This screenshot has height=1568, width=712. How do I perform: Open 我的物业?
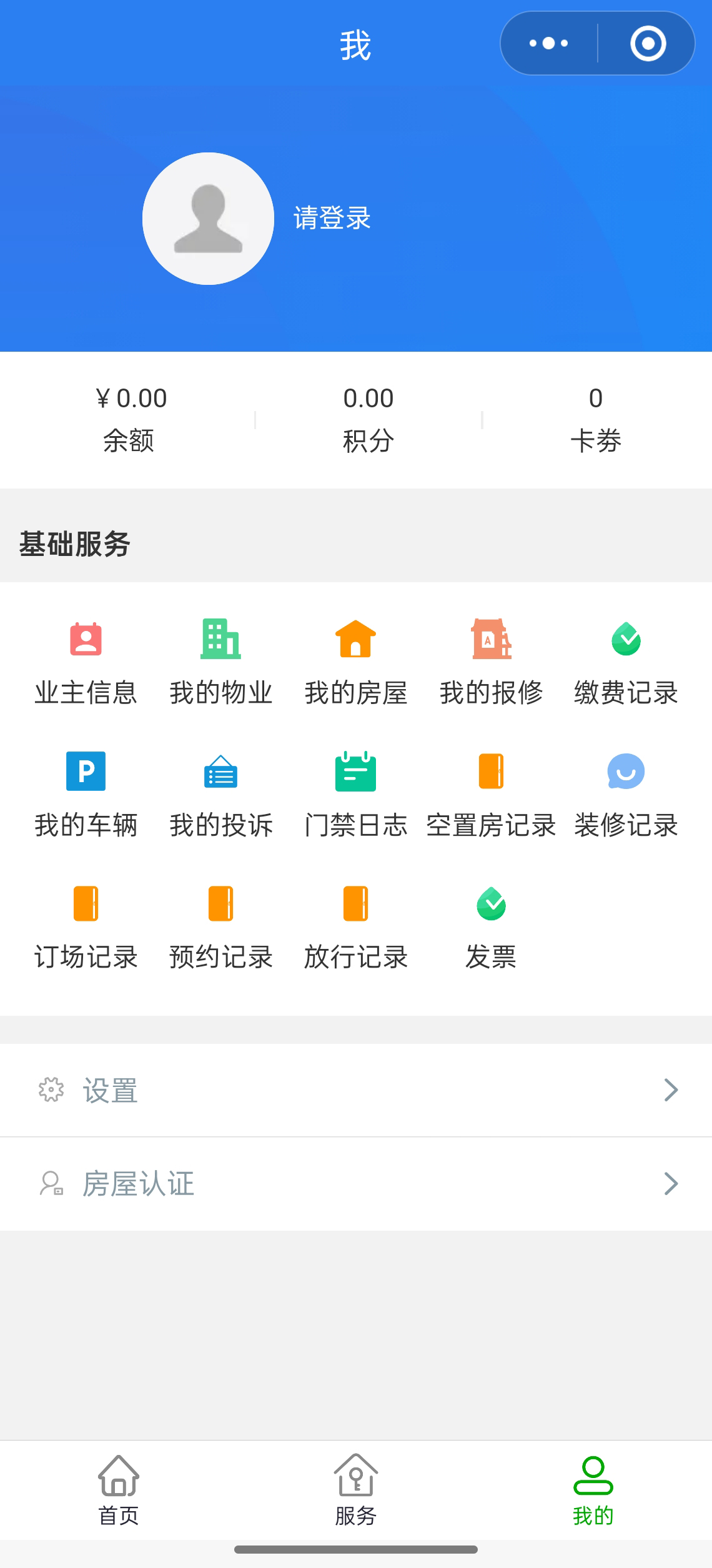click(x=221, y=663)
